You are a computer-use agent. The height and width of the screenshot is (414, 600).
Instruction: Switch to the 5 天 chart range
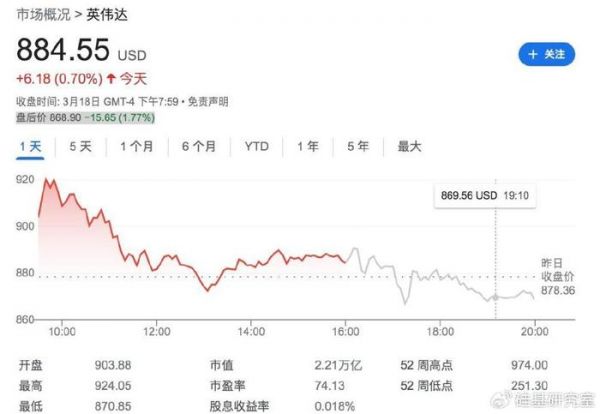80,147
